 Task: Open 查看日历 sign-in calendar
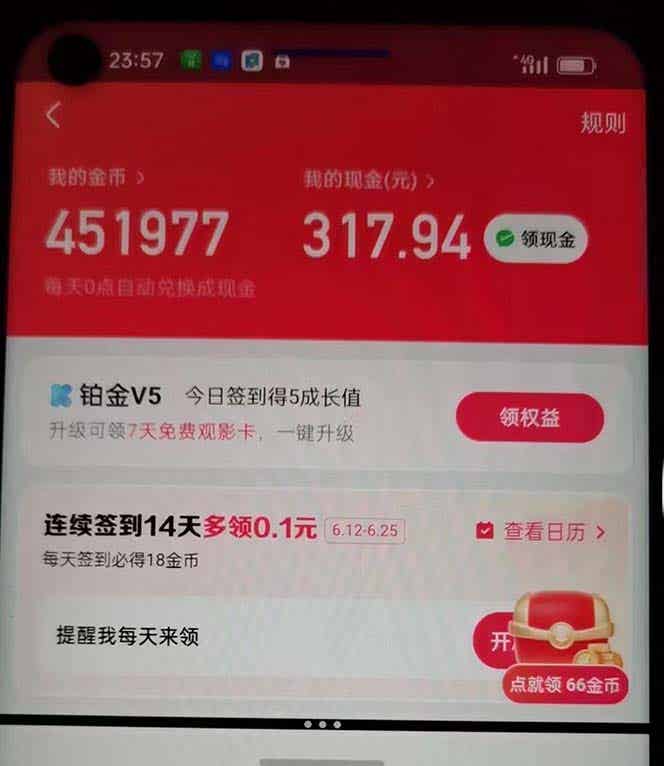(x=541, y=531)
